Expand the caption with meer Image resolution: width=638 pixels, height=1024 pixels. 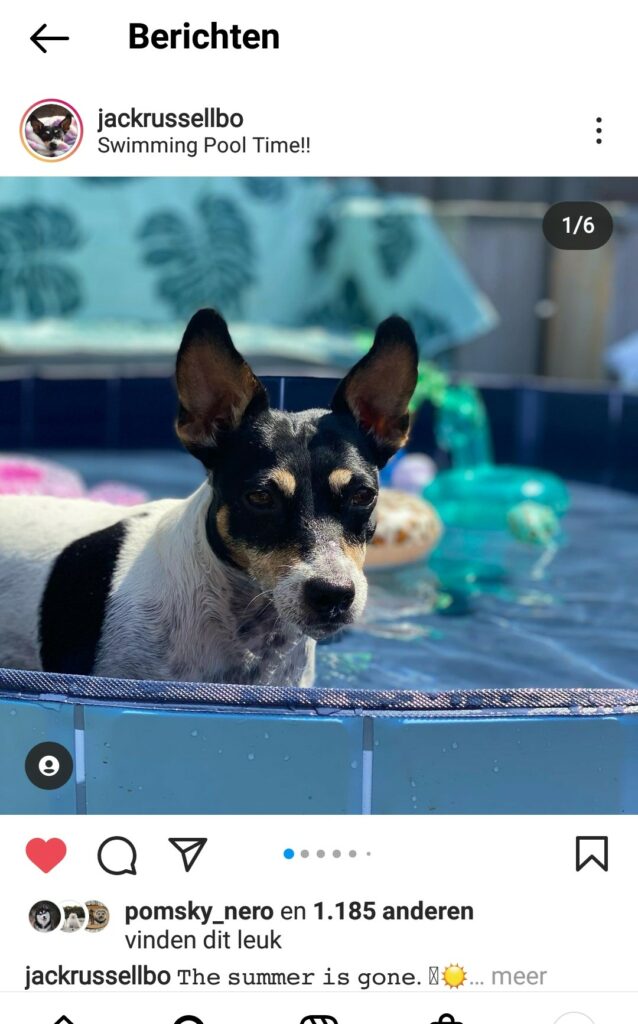pos(518,976)
